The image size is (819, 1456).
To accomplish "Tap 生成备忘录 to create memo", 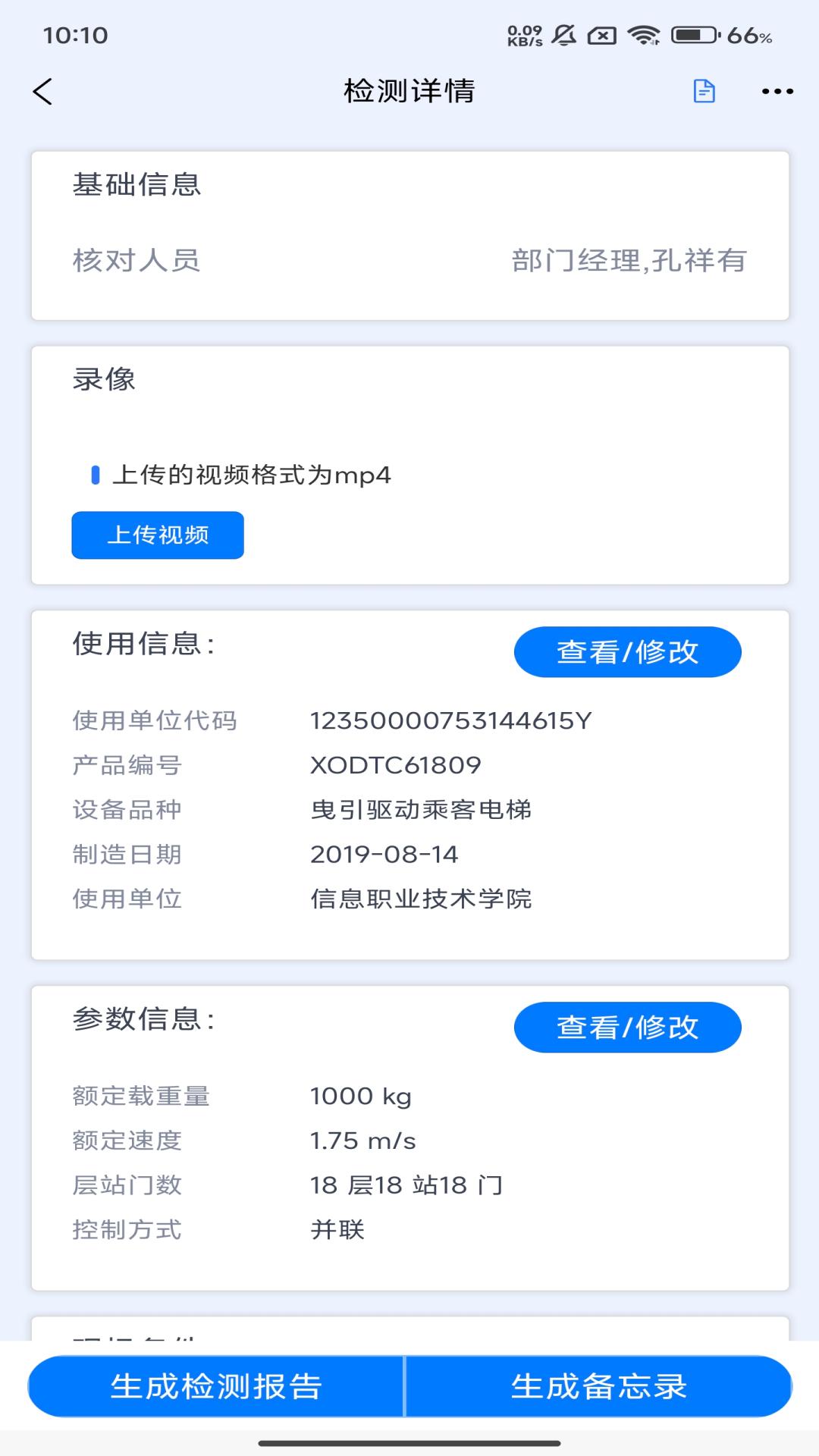I will point(599,1385).
